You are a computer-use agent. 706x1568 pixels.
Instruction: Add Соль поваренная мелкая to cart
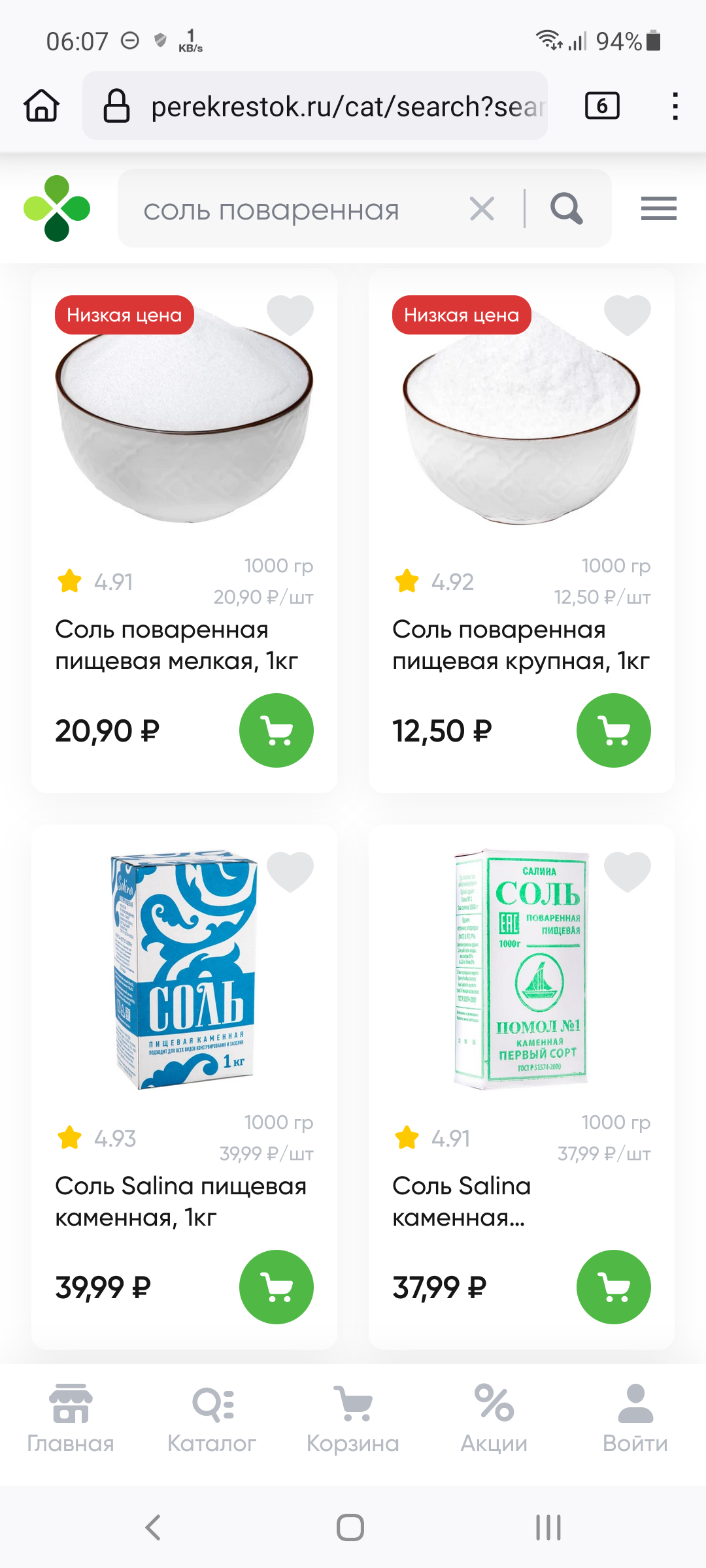click(x=277, y=730)
